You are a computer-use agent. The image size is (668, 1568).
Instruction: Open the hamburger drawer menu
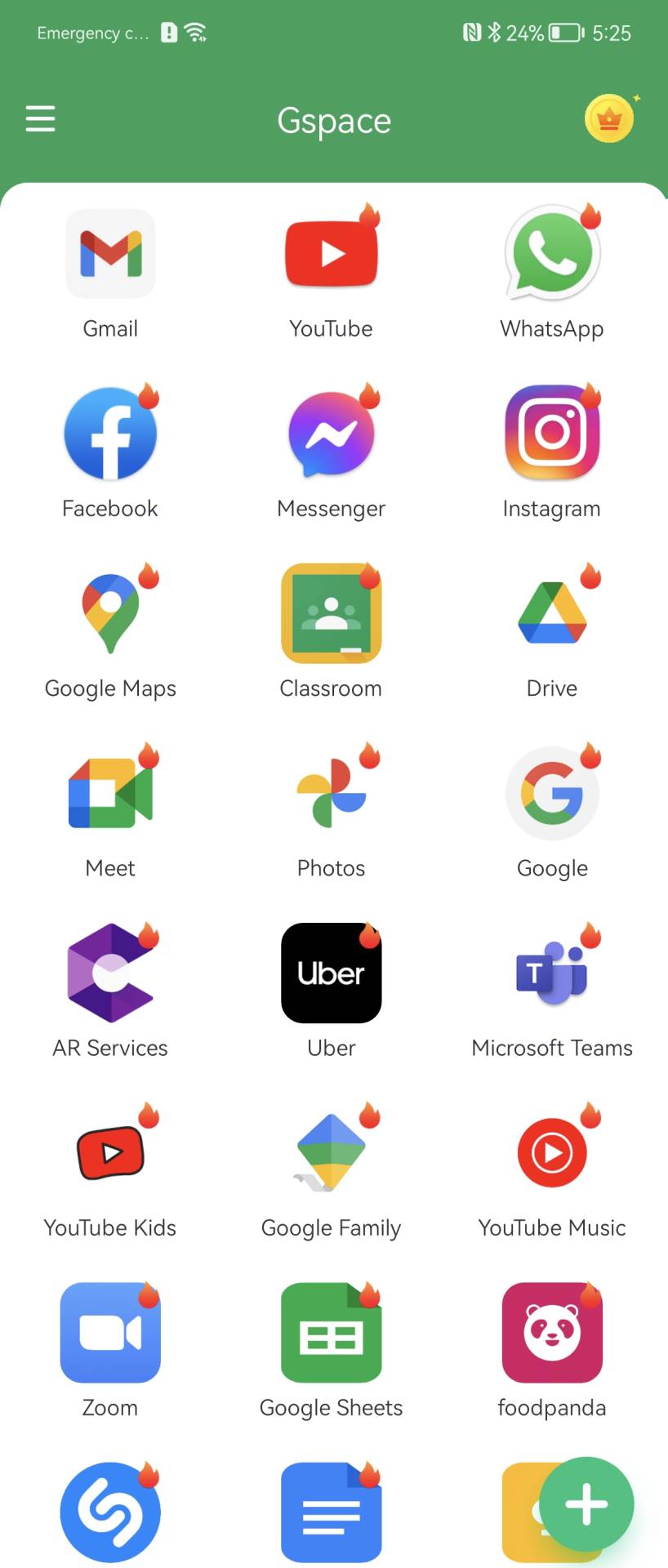coord(40,119)
